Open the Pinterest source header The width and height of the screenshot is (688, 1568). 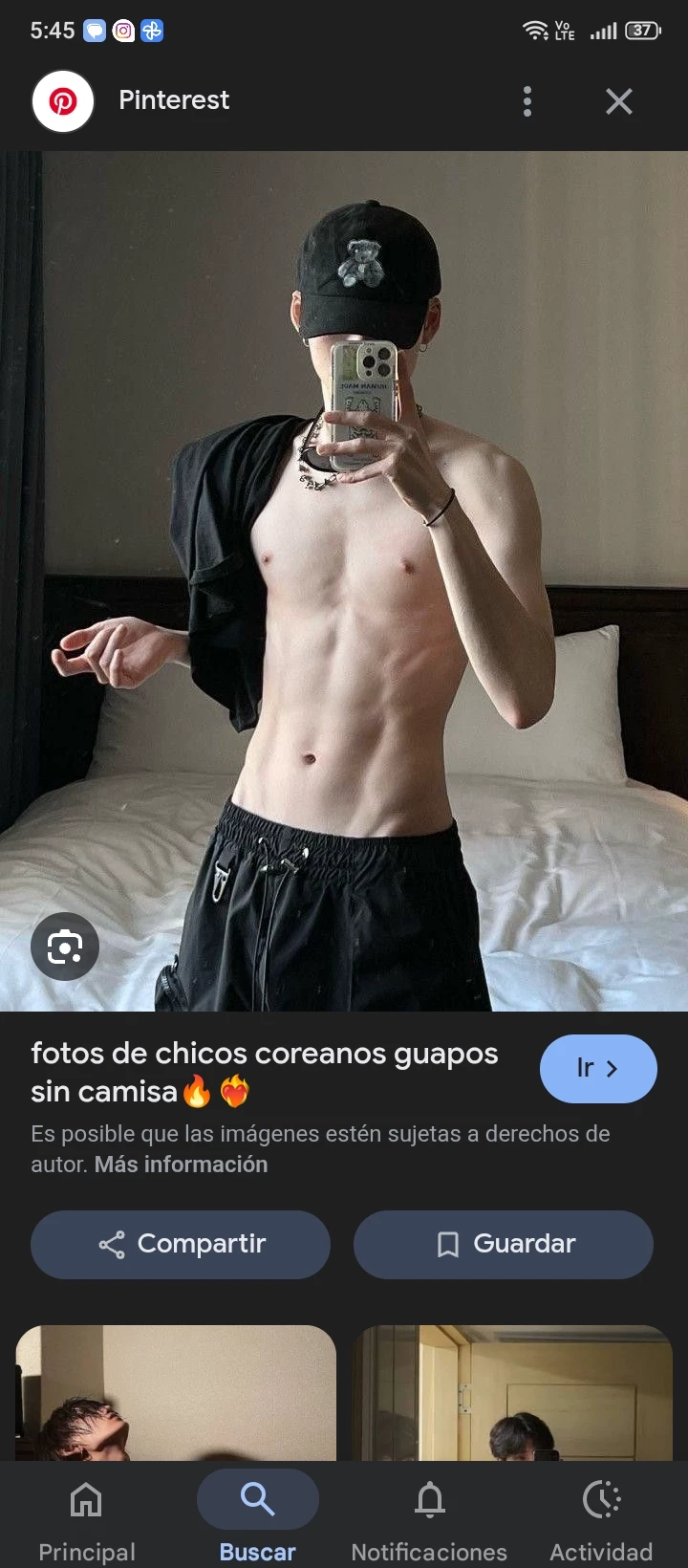(x=172, y=100)
